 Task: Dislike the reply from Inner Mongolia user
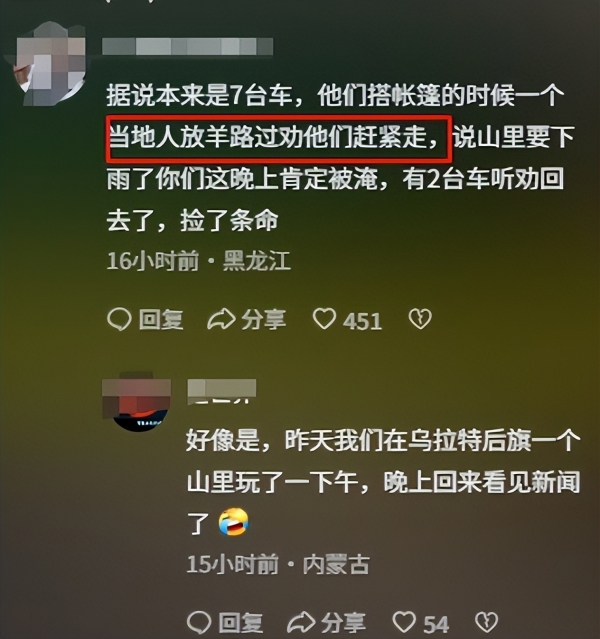click(487, 625)
